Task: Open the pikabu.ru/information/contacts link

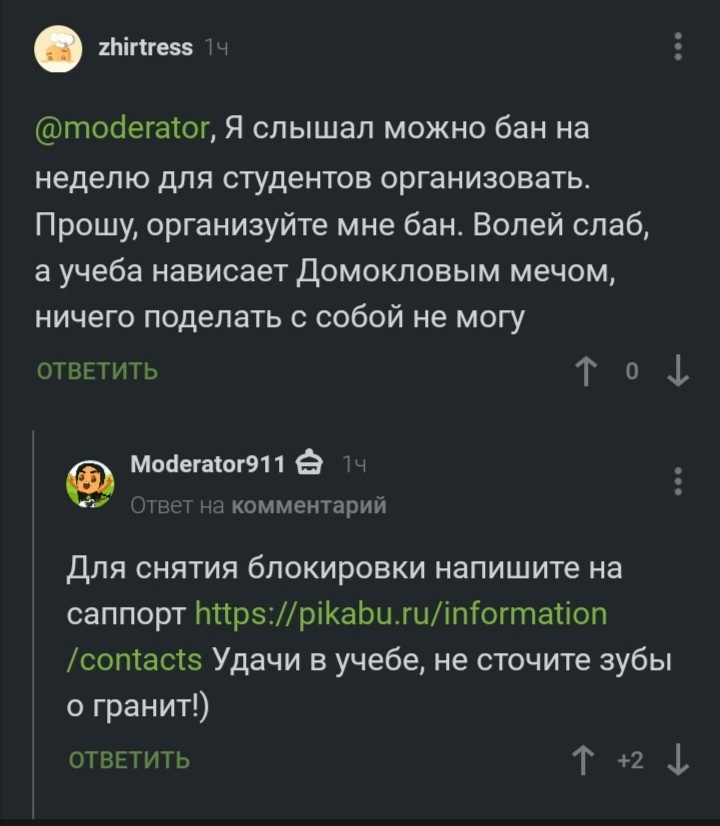Action: coord(400,613)
